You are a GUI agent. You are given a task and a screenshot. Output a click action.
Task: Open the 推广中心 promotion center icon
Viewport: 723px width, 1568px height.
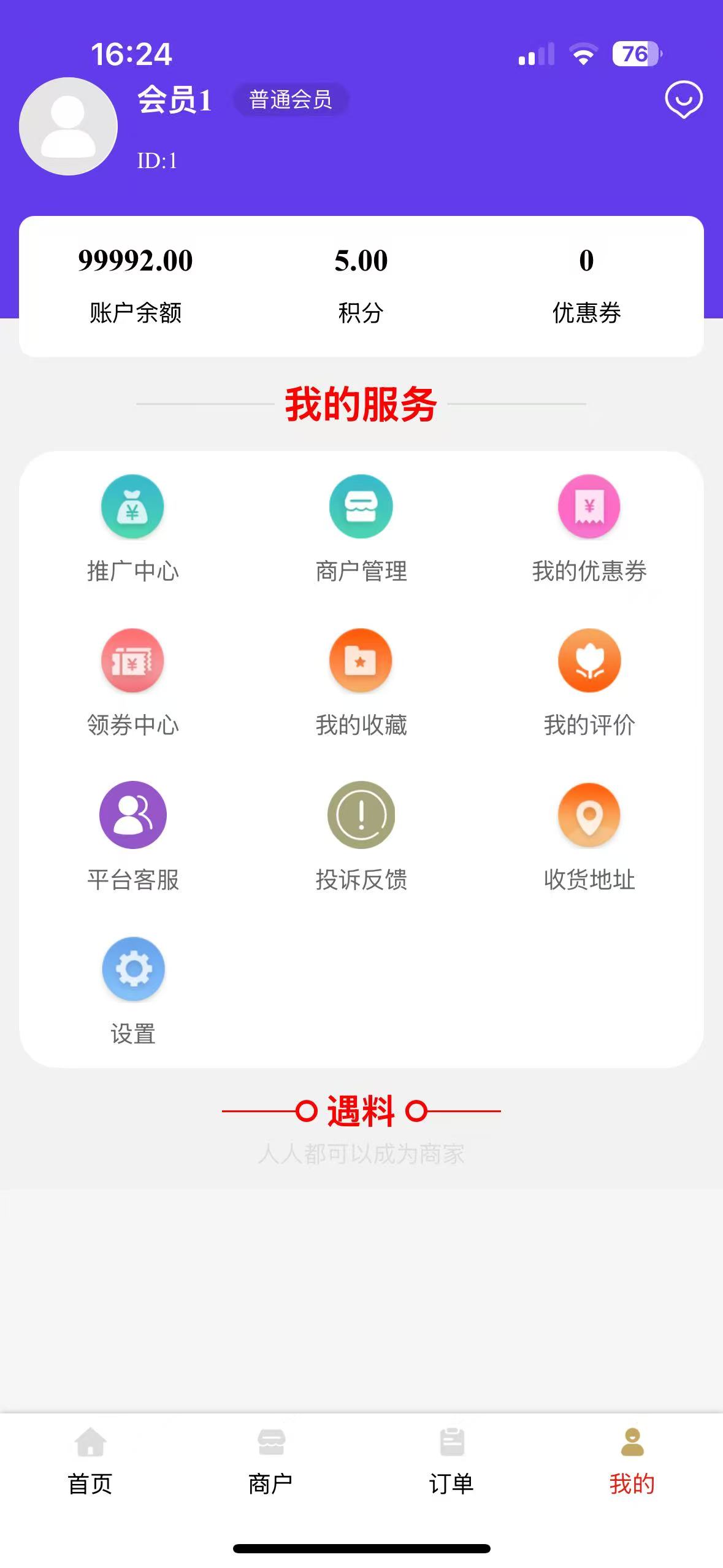[x=132, y=507]
